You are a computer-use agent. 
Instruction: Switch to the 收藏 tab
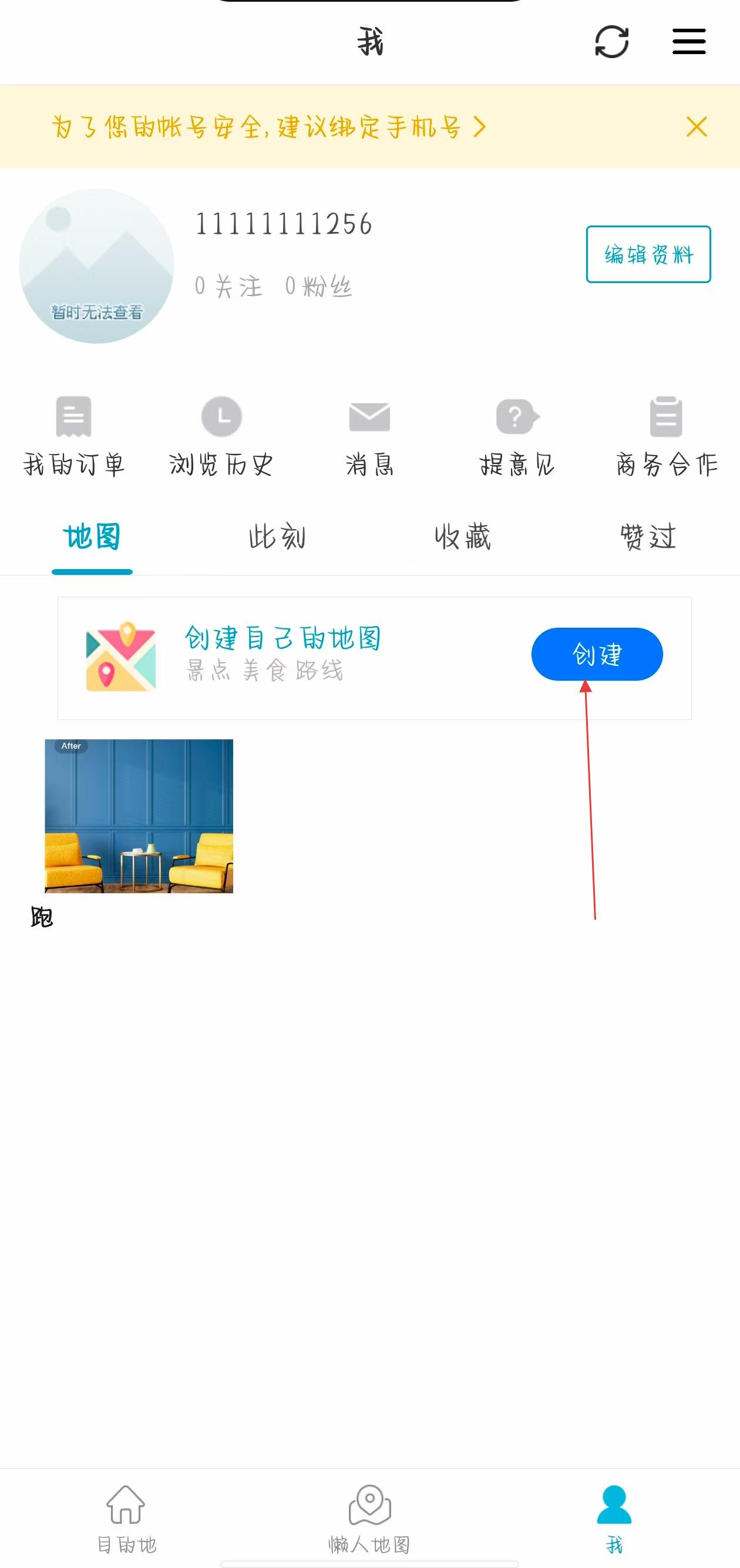(x=463, y=537)
